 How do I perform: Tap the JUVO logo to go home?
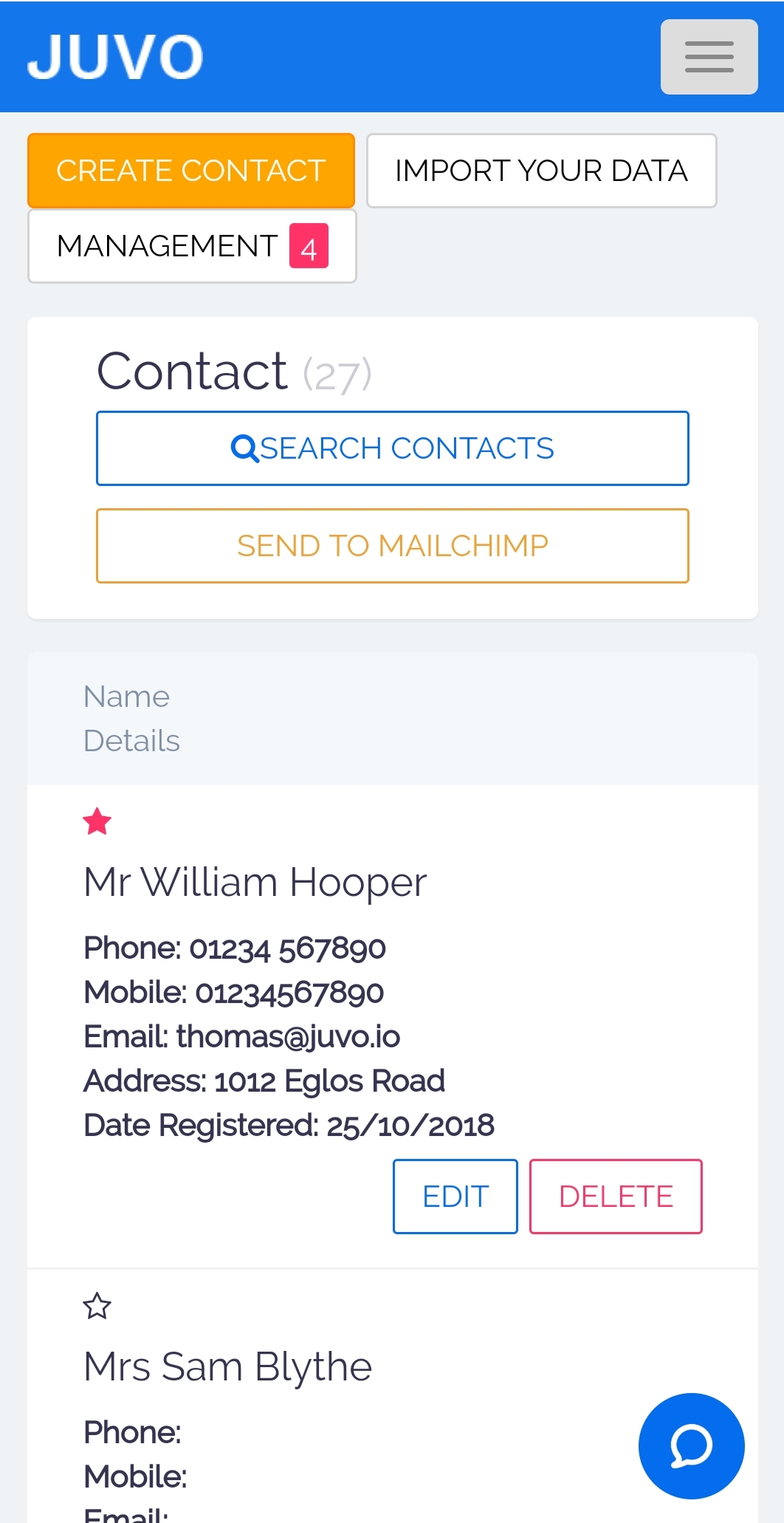tap(114, 57)
